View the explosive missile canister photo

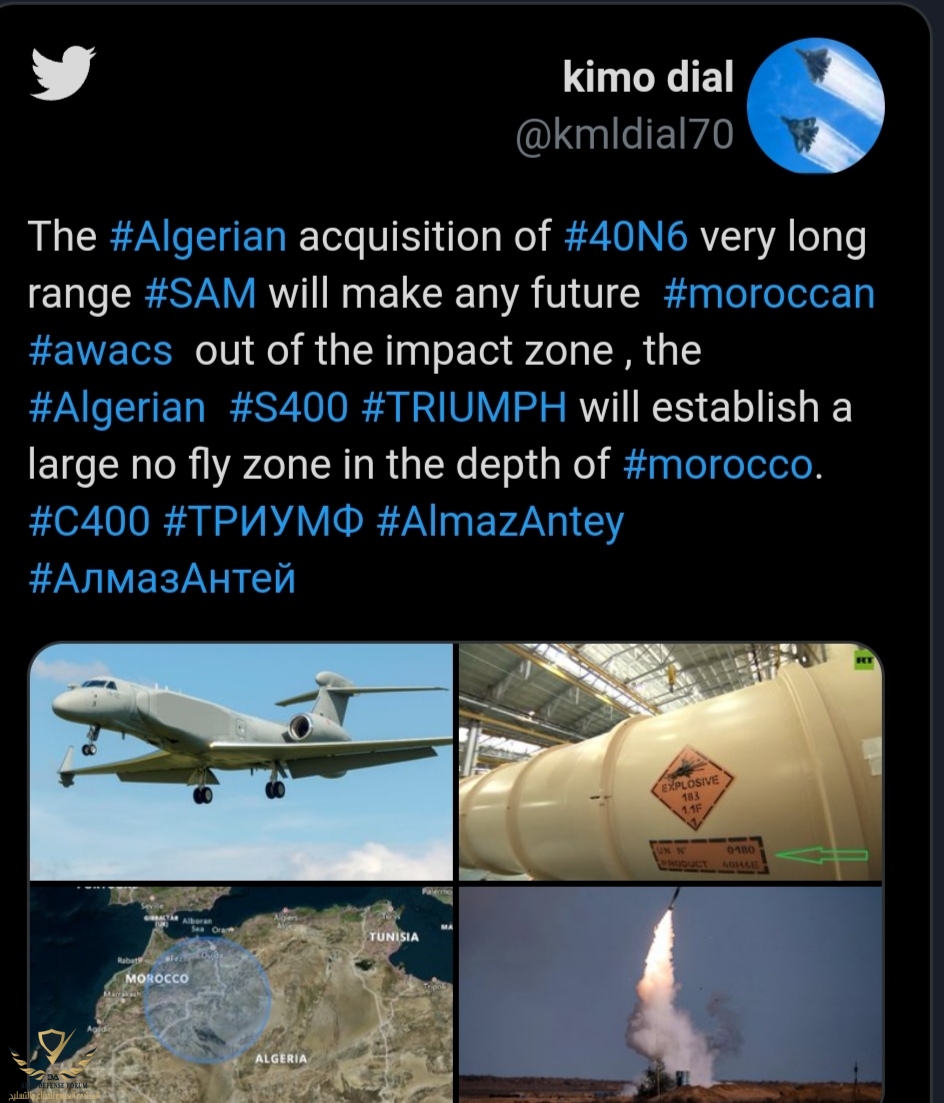click(x=670, y=762)
